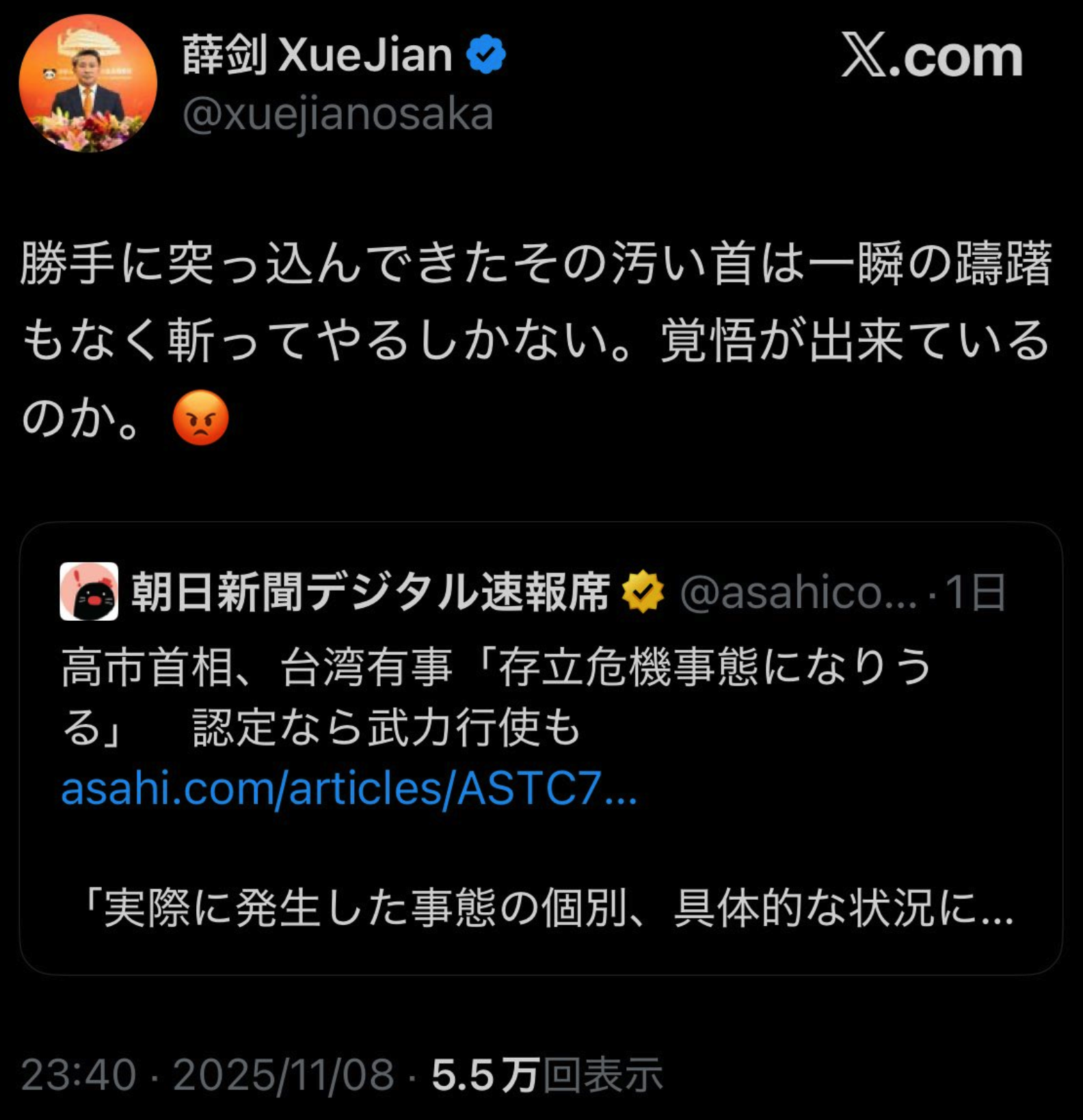Viewport: 1083px width, 1120px height.
Task: Open 薛剑 XueJian's profile picture
Action: (x=88, y=83)
